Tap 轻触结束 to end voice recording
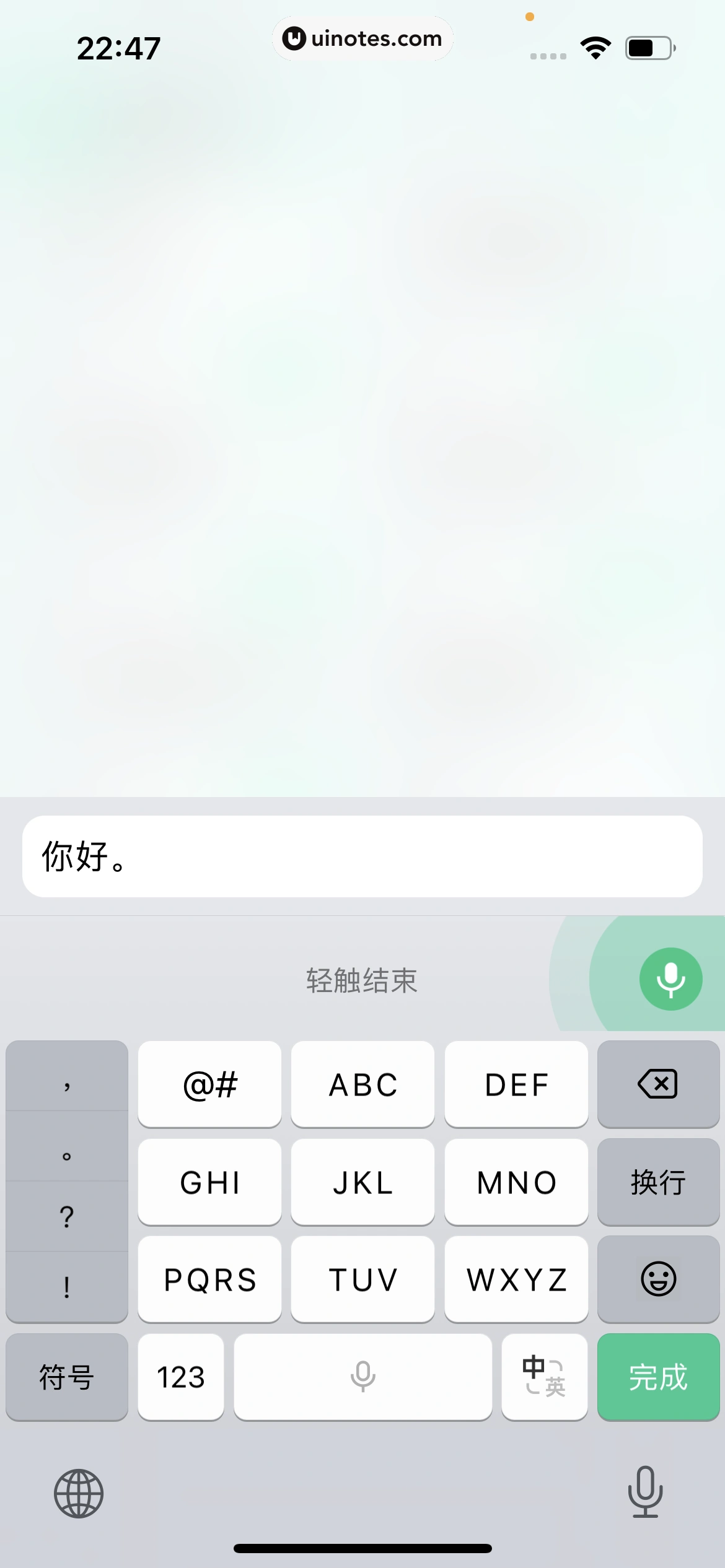Screen dimensions: 725x1568 pos(362,979)
